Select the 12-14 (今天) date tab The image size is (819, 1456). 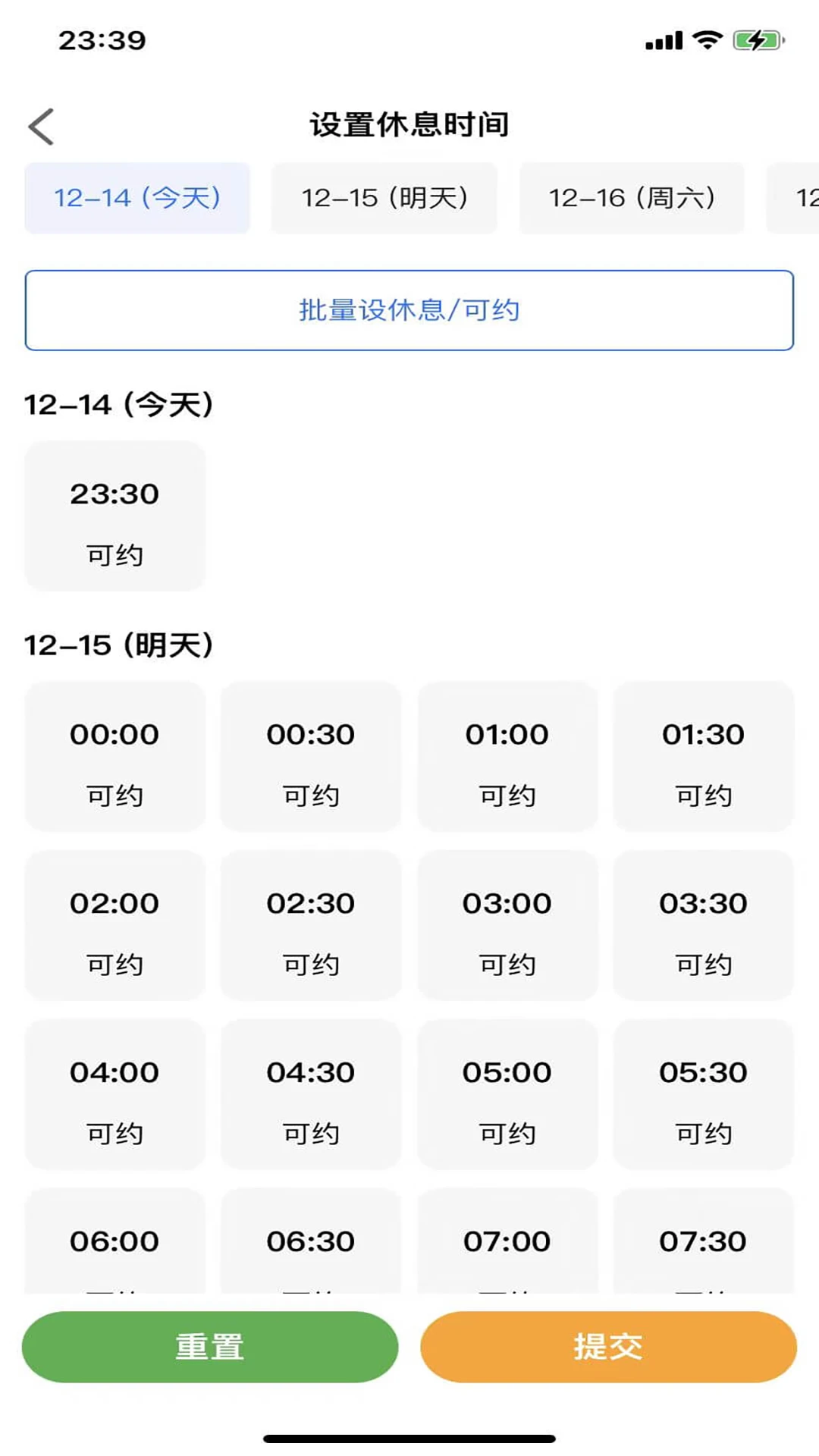[x=137, y=198]
